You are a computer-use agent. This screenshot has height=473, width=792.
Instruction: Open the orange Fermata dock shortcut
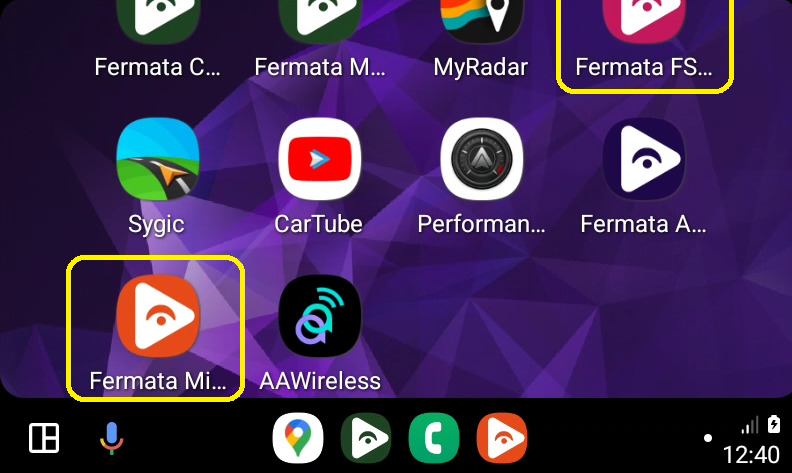pos(502,438)
